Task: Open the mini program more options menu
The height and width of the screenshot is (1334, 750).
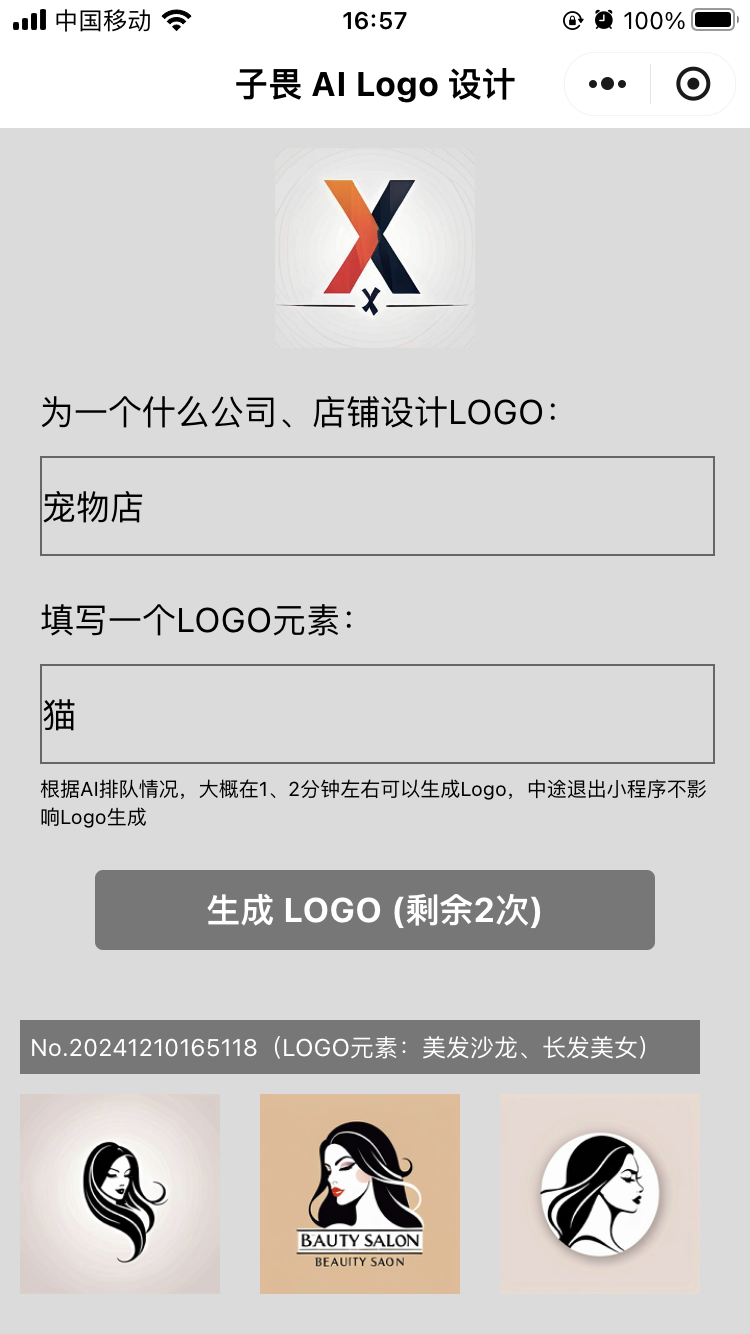Action: [x=607, y=85]
